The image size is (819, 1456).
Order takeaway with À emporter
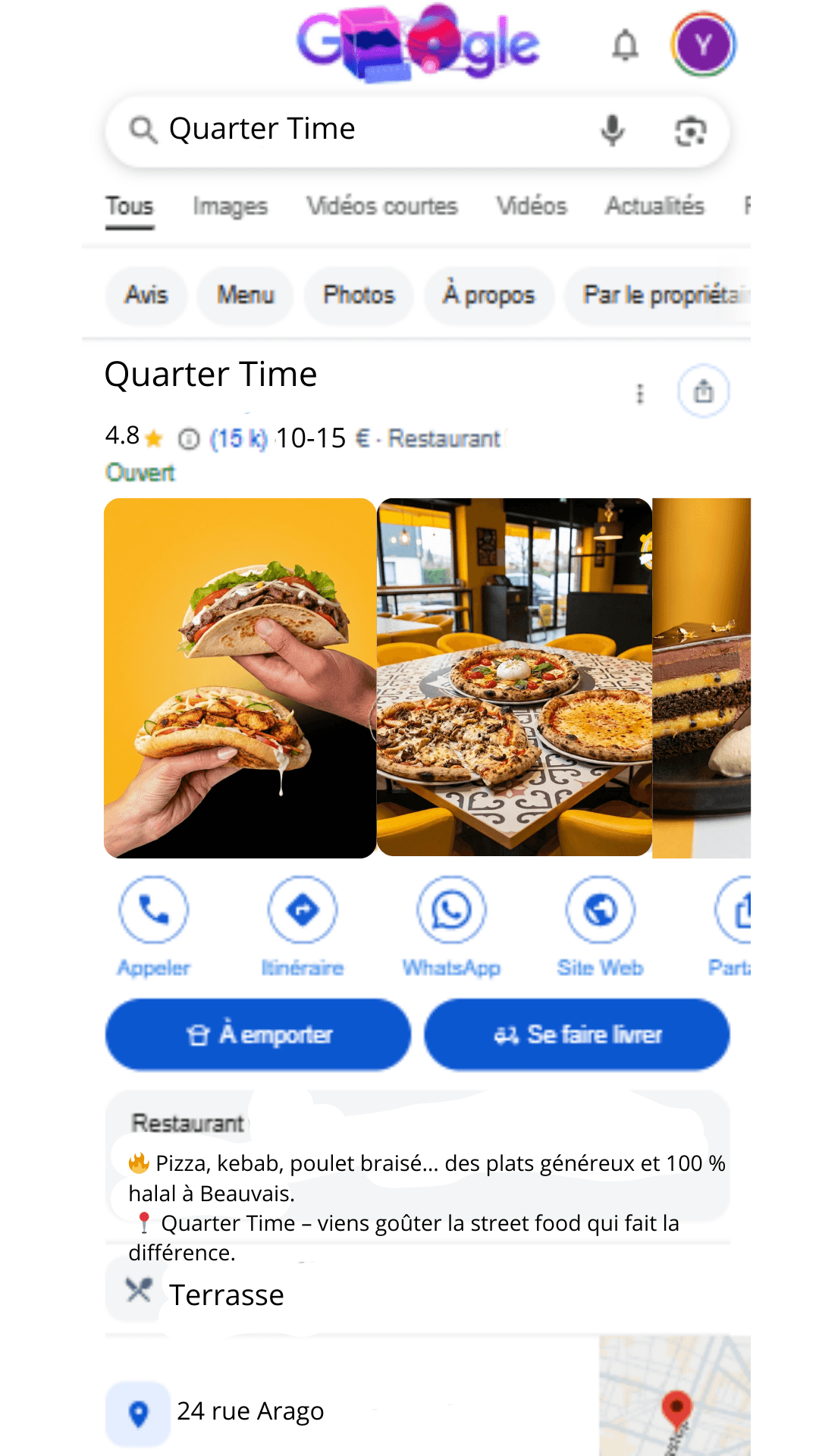coord(258,1034)
